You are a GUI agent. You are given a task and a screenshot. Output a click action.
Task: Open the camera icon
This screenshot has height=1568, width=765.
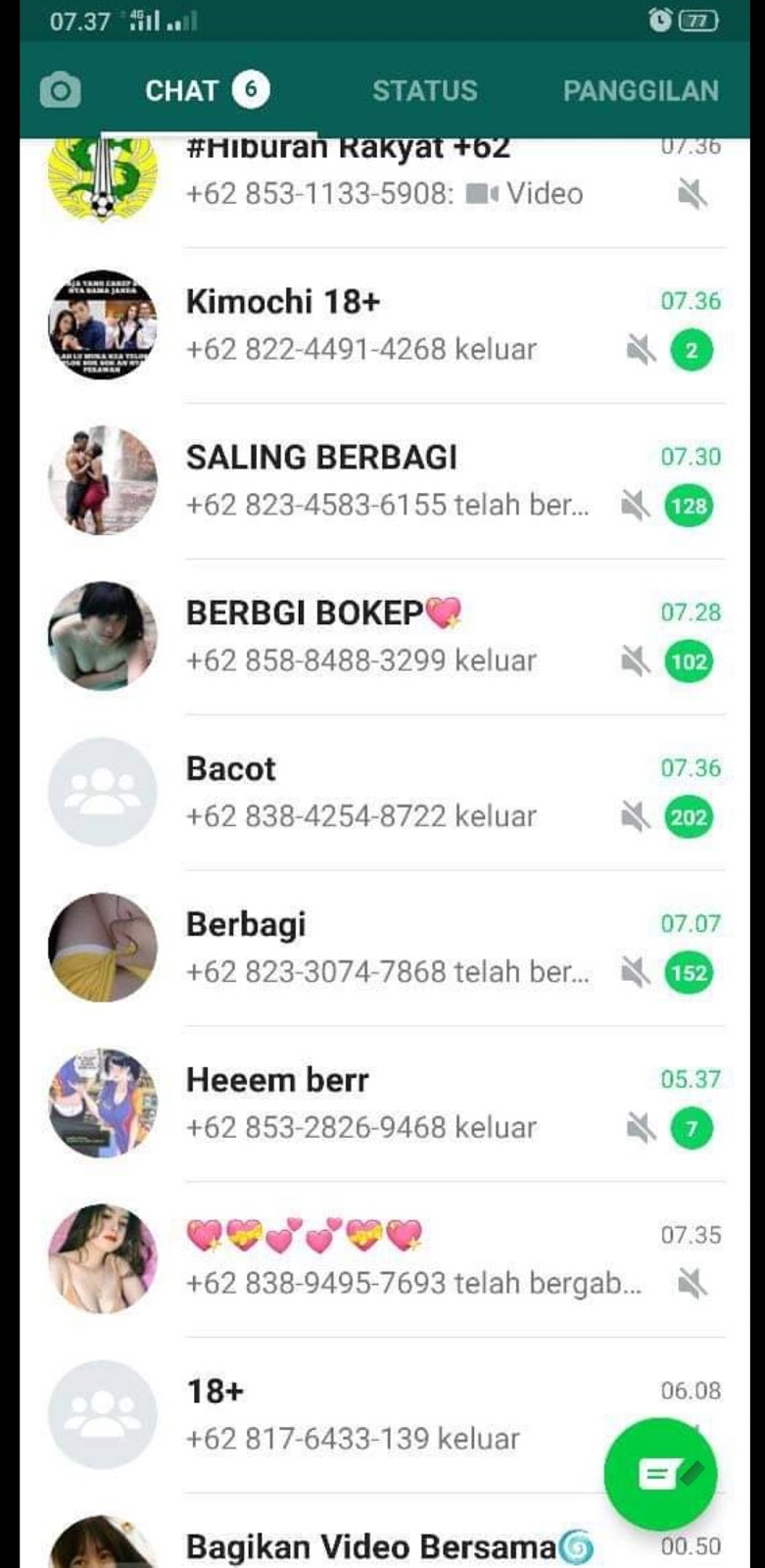(61, 91)
